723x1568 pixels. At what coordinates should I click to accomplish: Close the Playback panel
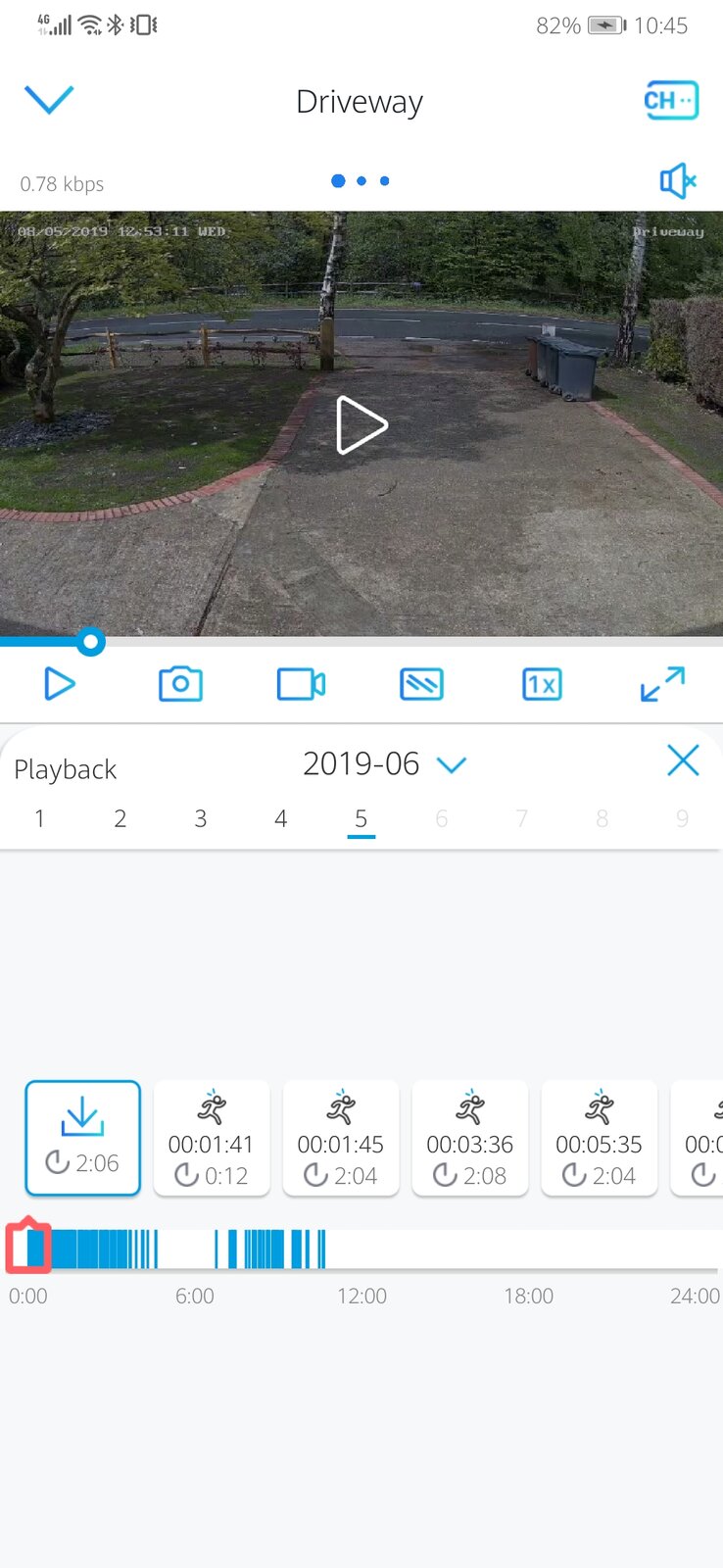point(682,760)
